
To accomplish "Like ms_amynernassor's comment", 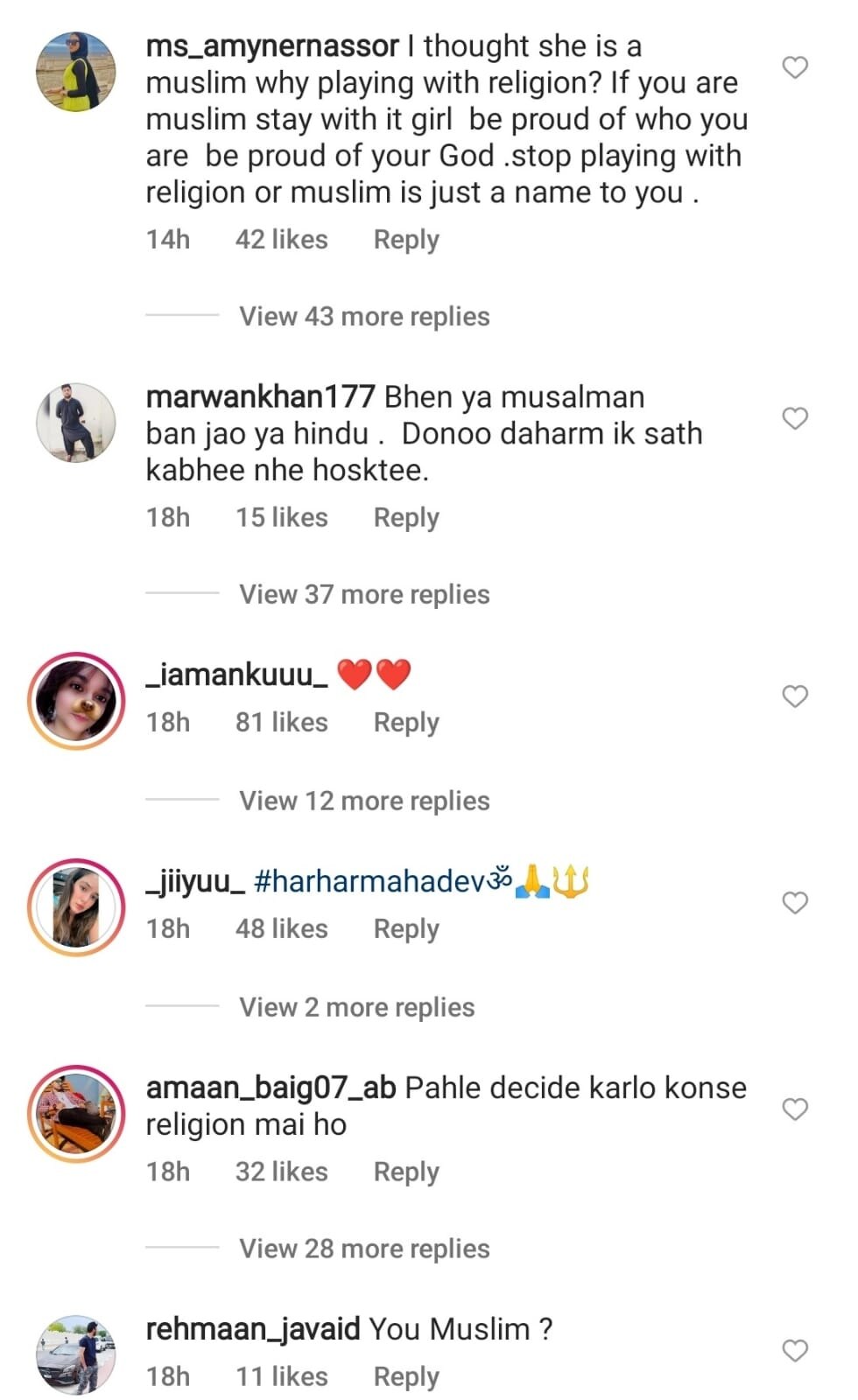I will (794, 67).
